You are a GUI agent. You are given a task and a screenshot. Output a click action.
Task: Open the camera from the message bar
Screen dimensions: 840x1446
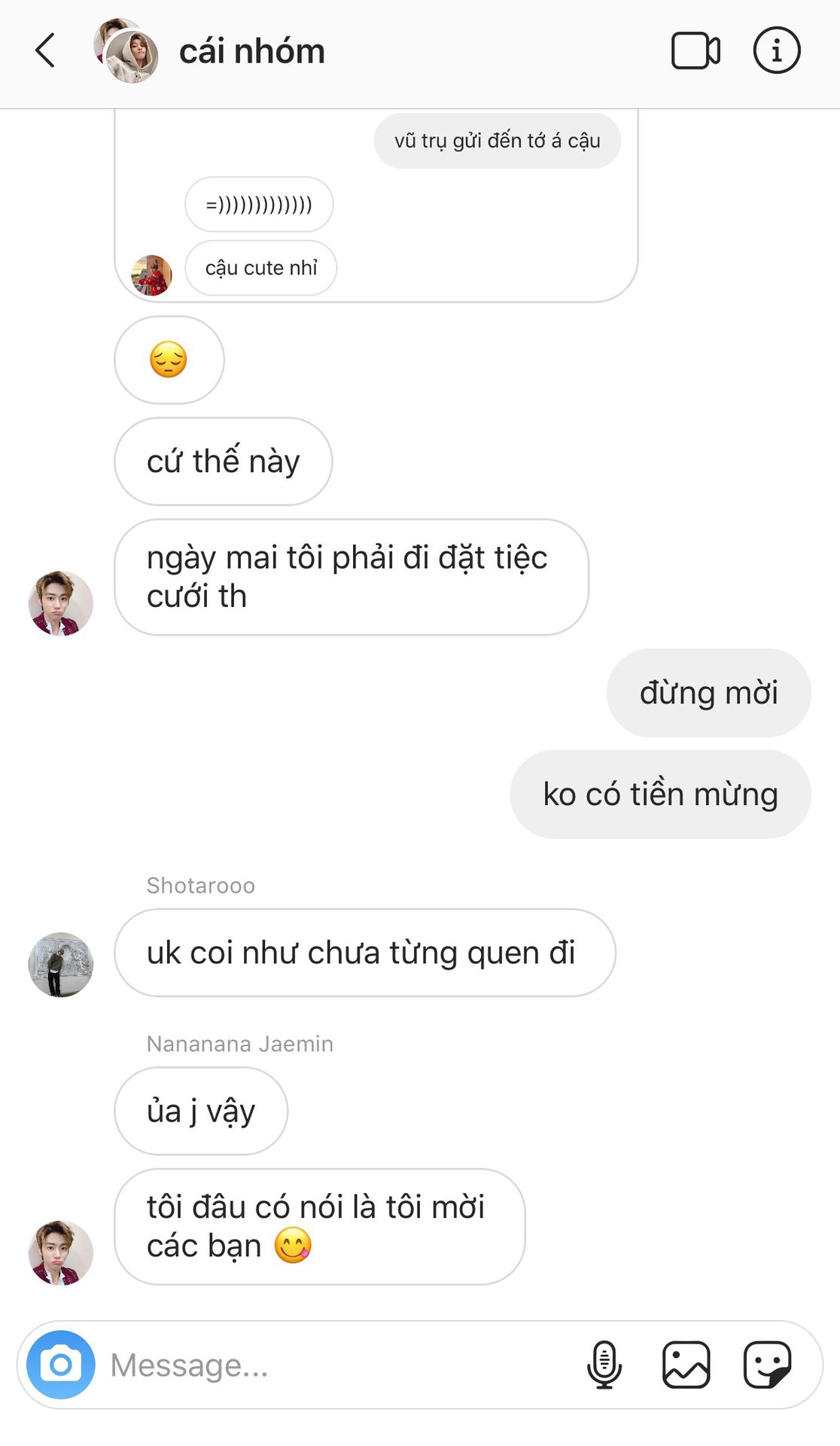click(x=61, y=1365)
